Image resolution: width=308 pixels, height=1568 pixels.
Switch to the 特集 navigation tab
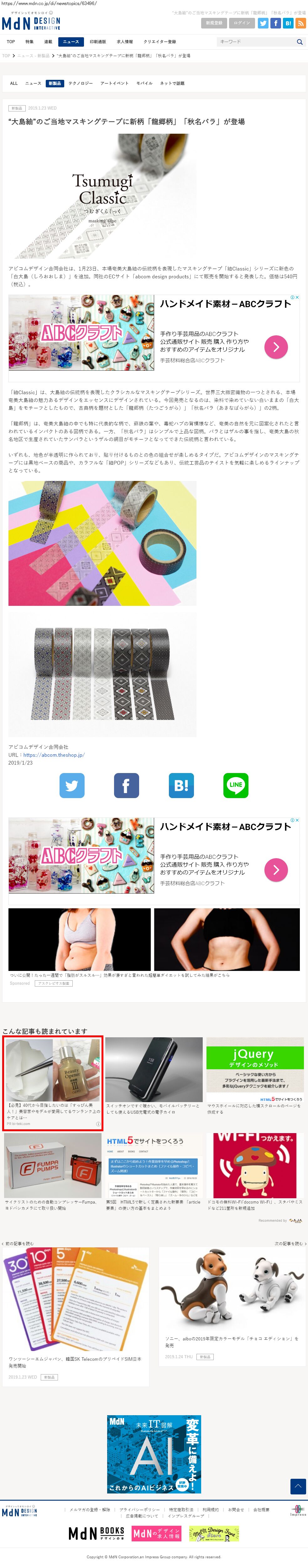[x=29, y=42]
